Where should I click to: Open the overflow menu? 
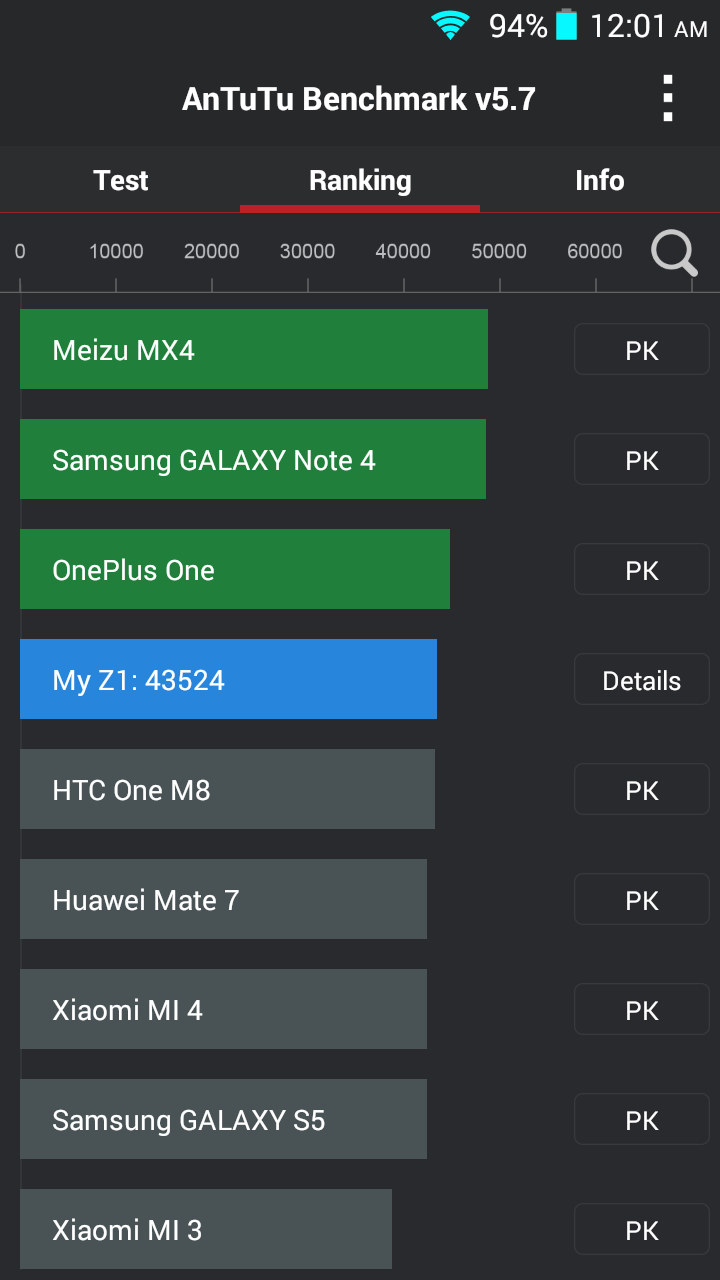[x=668, y=99]
